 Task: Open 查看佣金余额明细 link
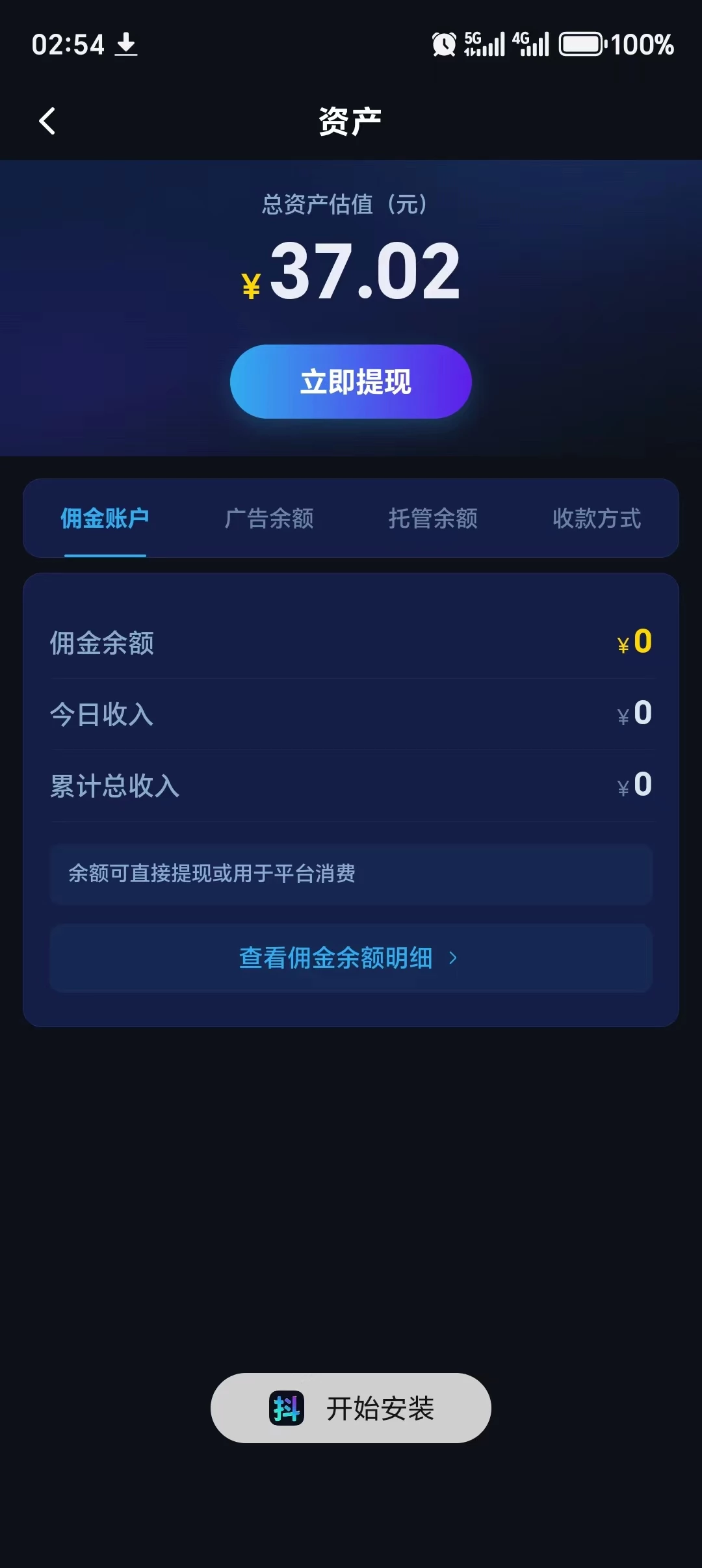(x=335, y=958)
